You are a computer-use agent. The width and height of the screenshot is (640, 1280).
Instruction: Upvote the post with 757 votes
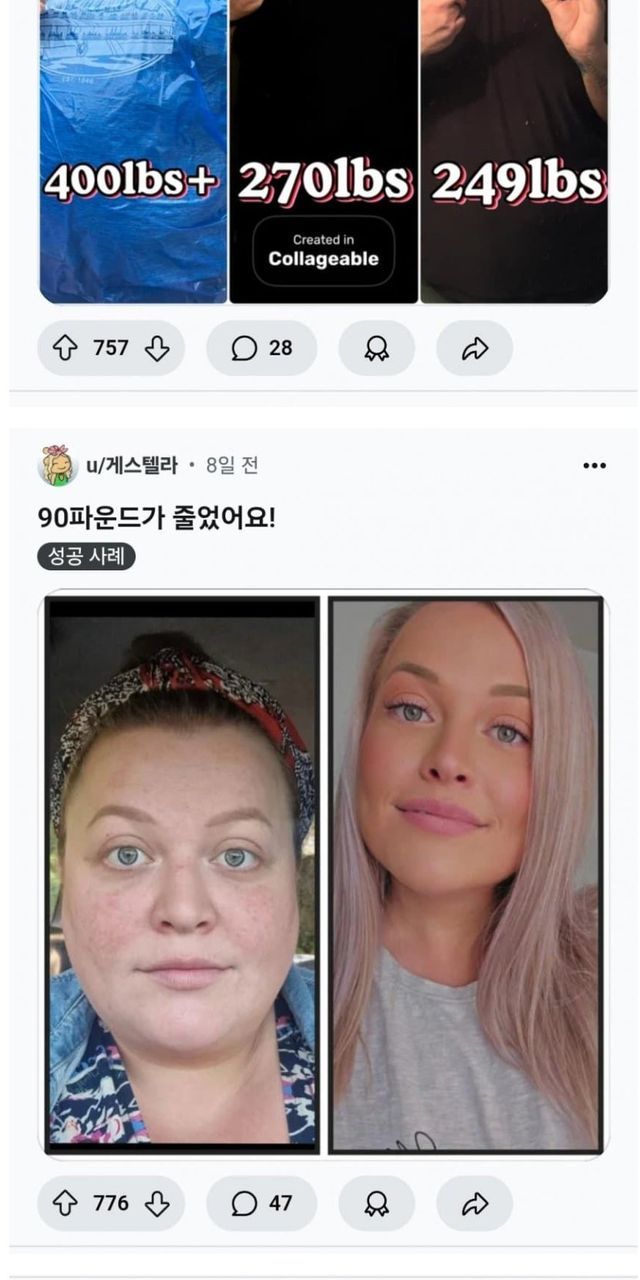click(x=65, y=348)
